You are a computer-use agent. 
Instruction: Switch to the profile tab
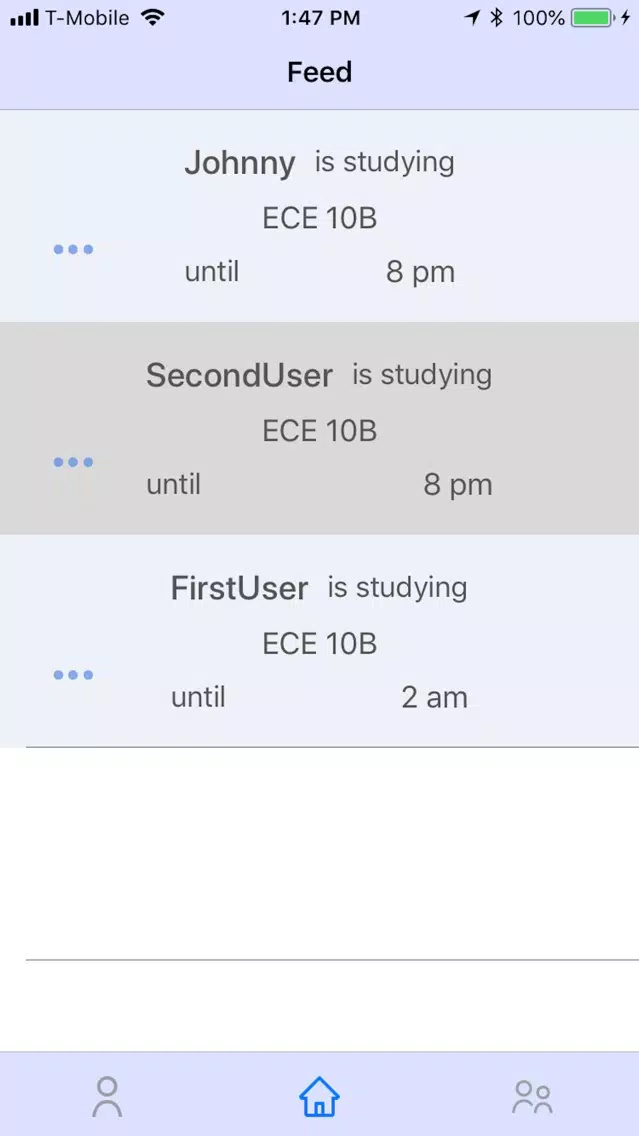(106, 1096)
